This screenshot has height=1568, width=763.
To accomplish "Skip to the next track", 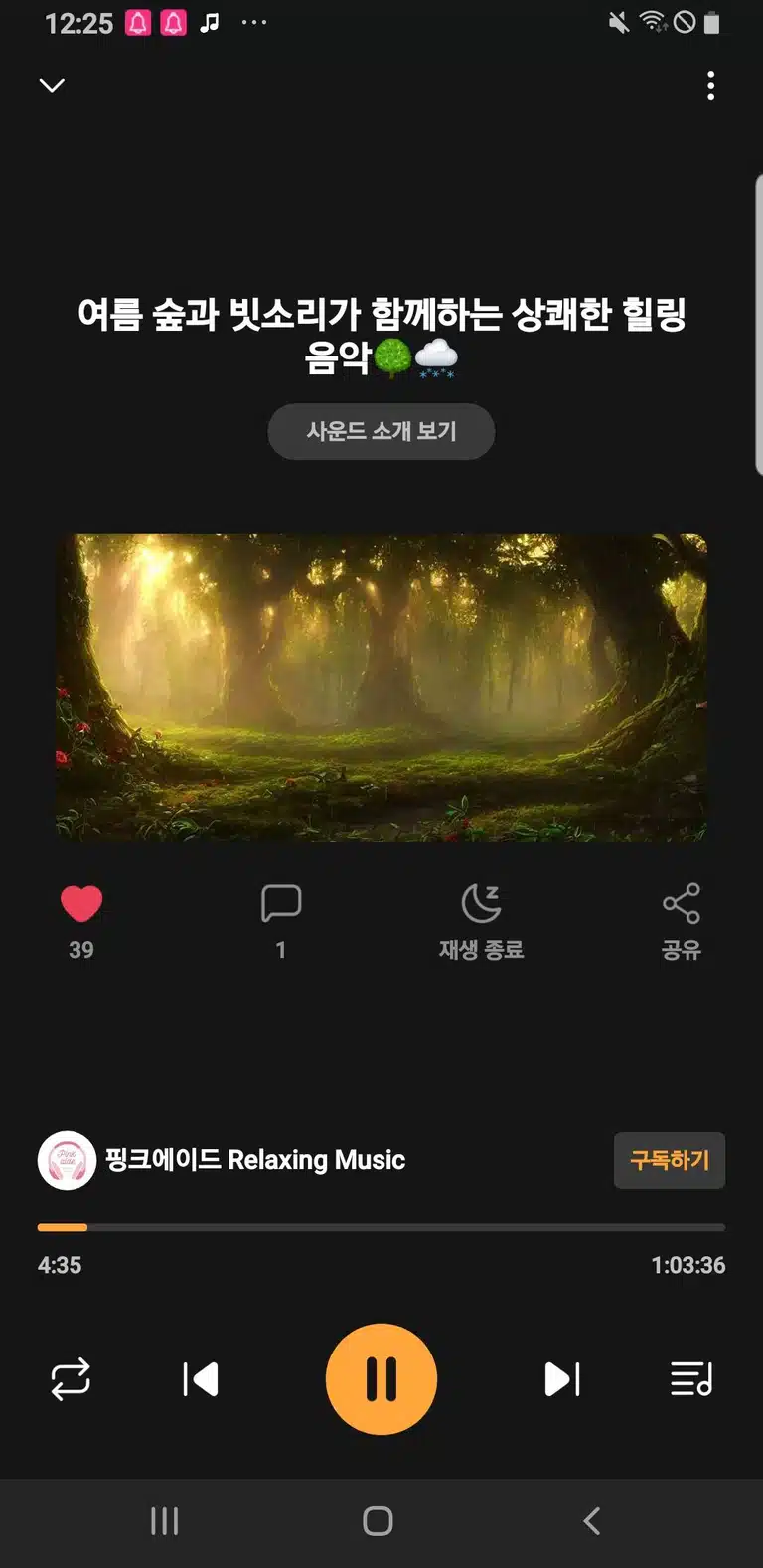I will pos(562,1379).
